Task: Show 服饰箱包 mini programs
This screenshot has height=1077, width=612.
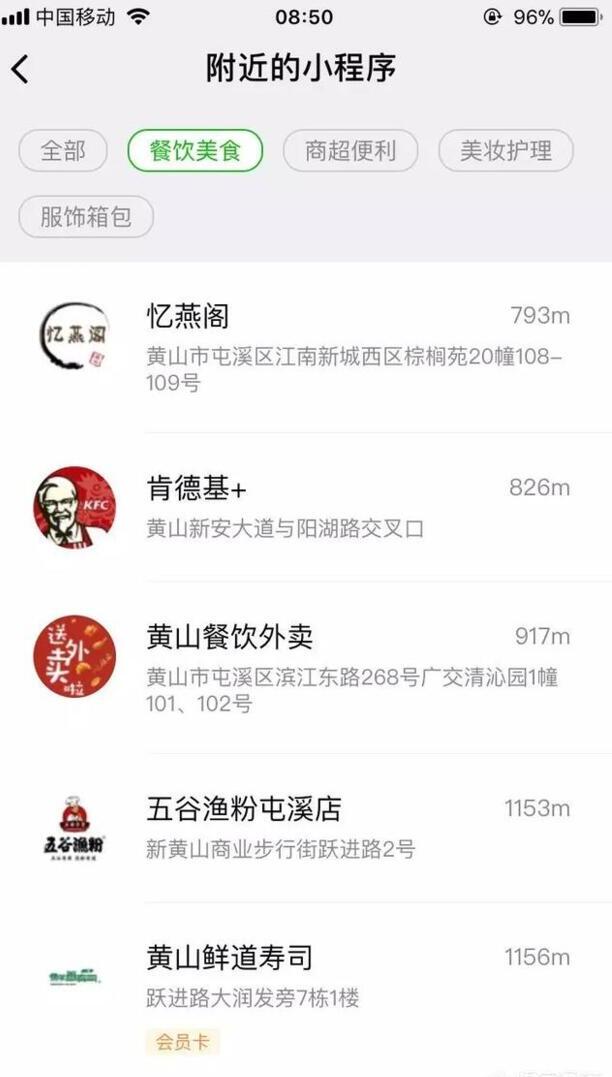Action: point(86,216)
